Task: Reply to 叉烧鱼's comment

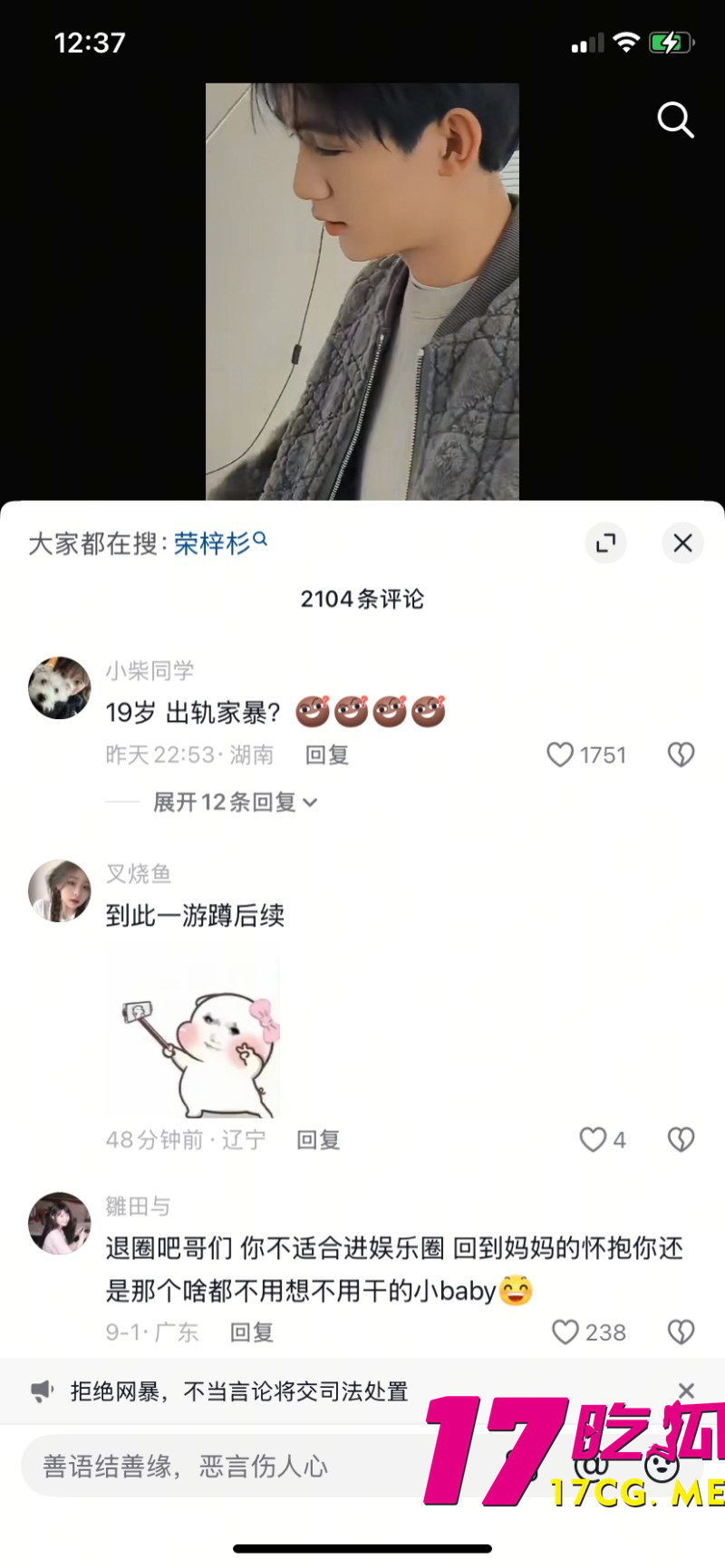Action: click(x=318, y=1140)
